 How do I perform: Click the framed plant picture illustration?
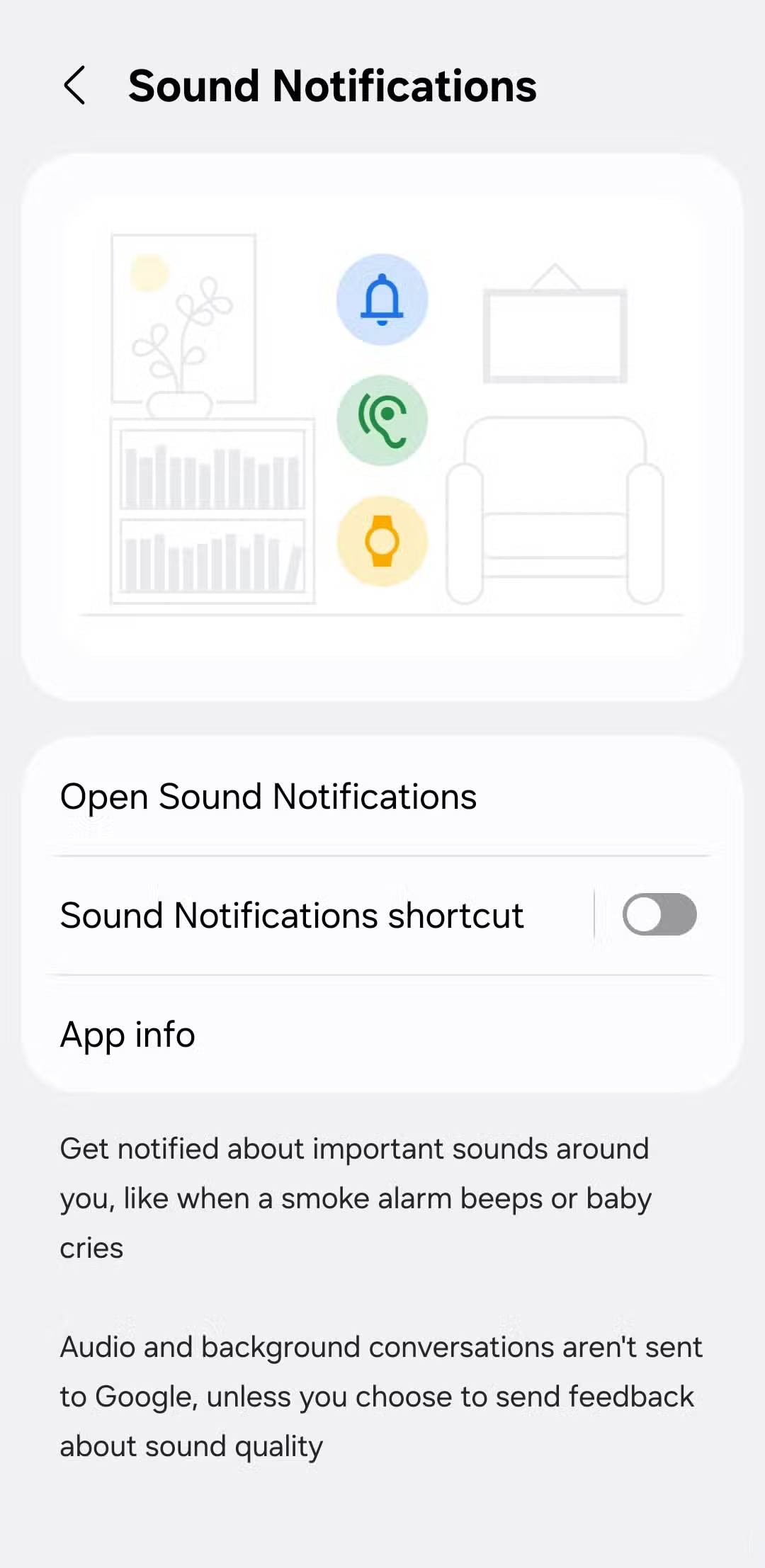tap(183, 319)
